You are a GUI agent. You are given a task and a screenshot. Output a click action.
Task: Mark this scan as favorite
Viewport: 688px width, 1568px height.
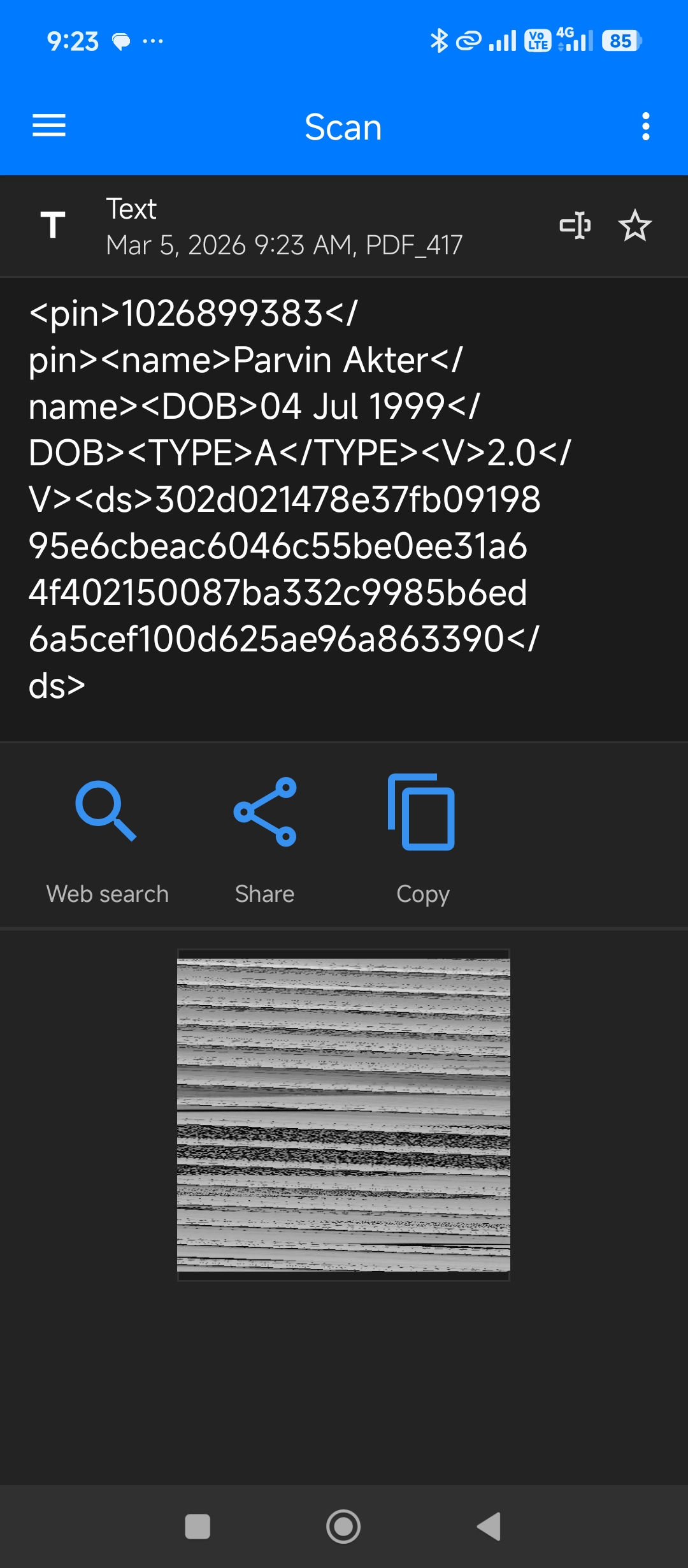pos(634,226)
